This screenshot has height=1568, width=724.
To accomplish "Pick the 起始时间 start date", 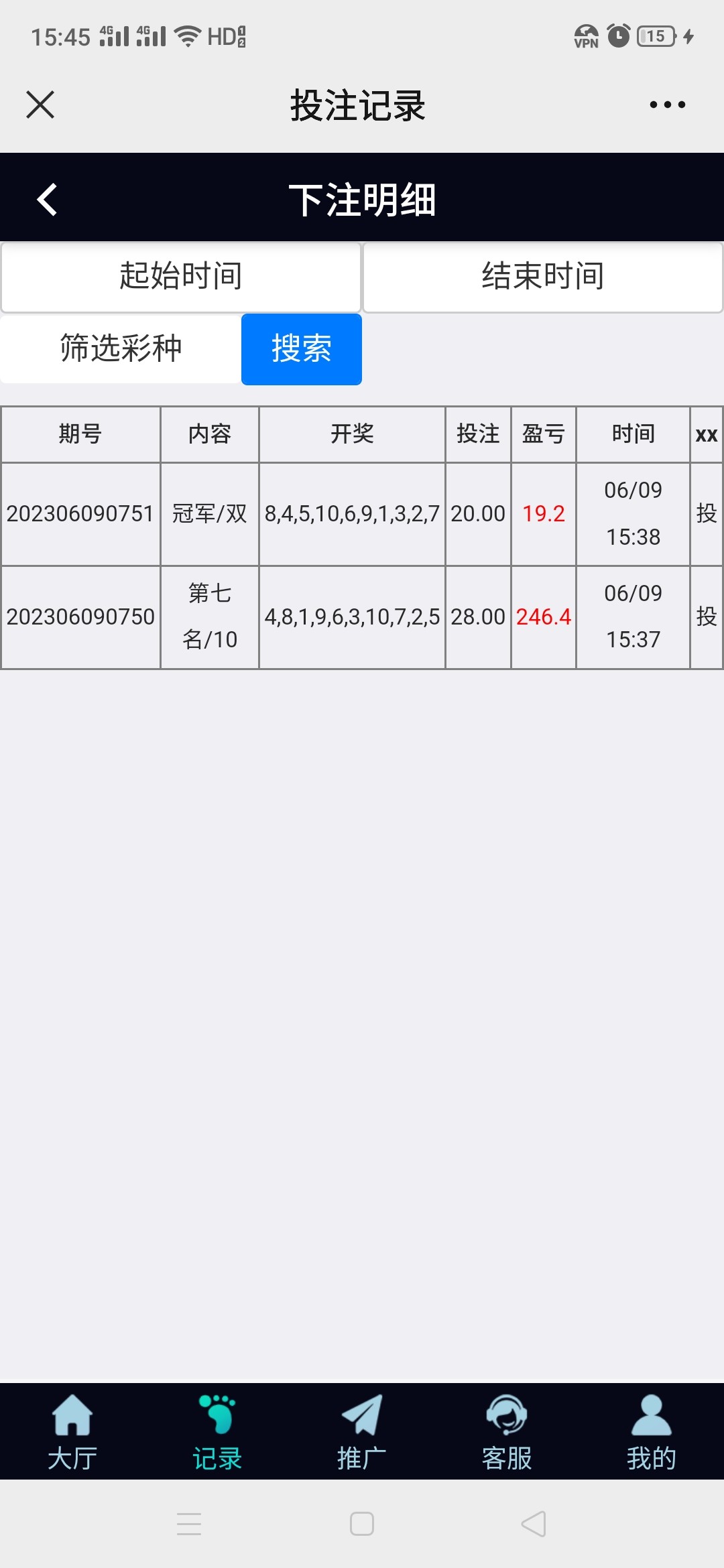I will pos(181,277).
